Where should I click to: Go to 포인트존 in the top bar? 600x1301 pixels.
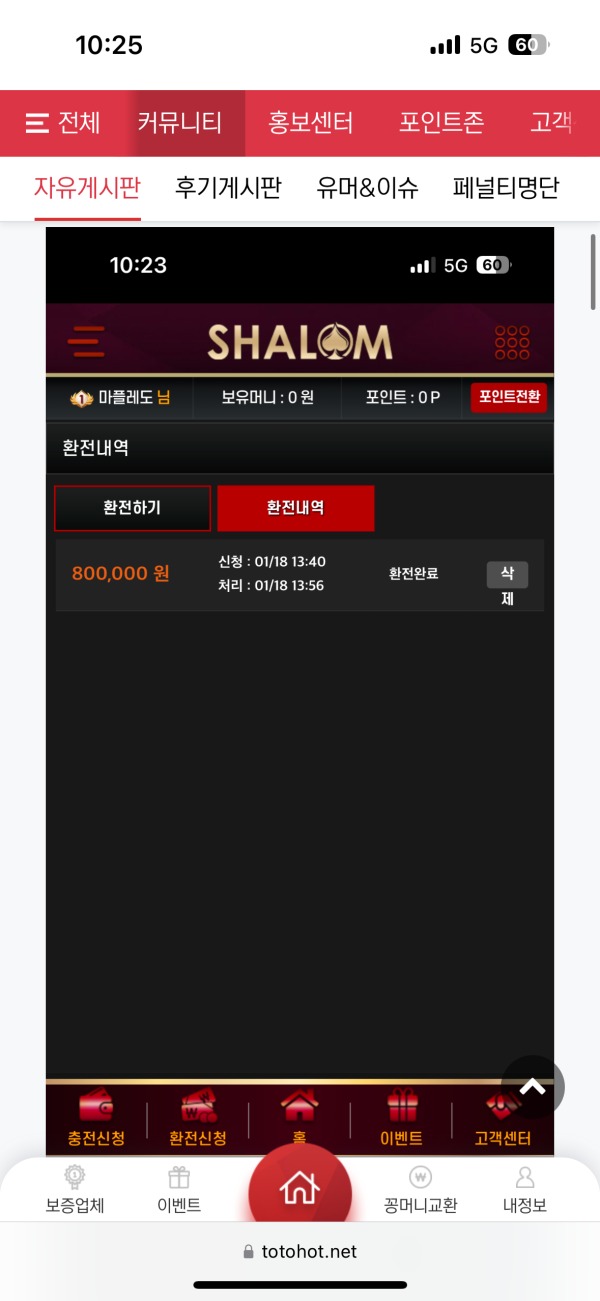coord(441,123)
